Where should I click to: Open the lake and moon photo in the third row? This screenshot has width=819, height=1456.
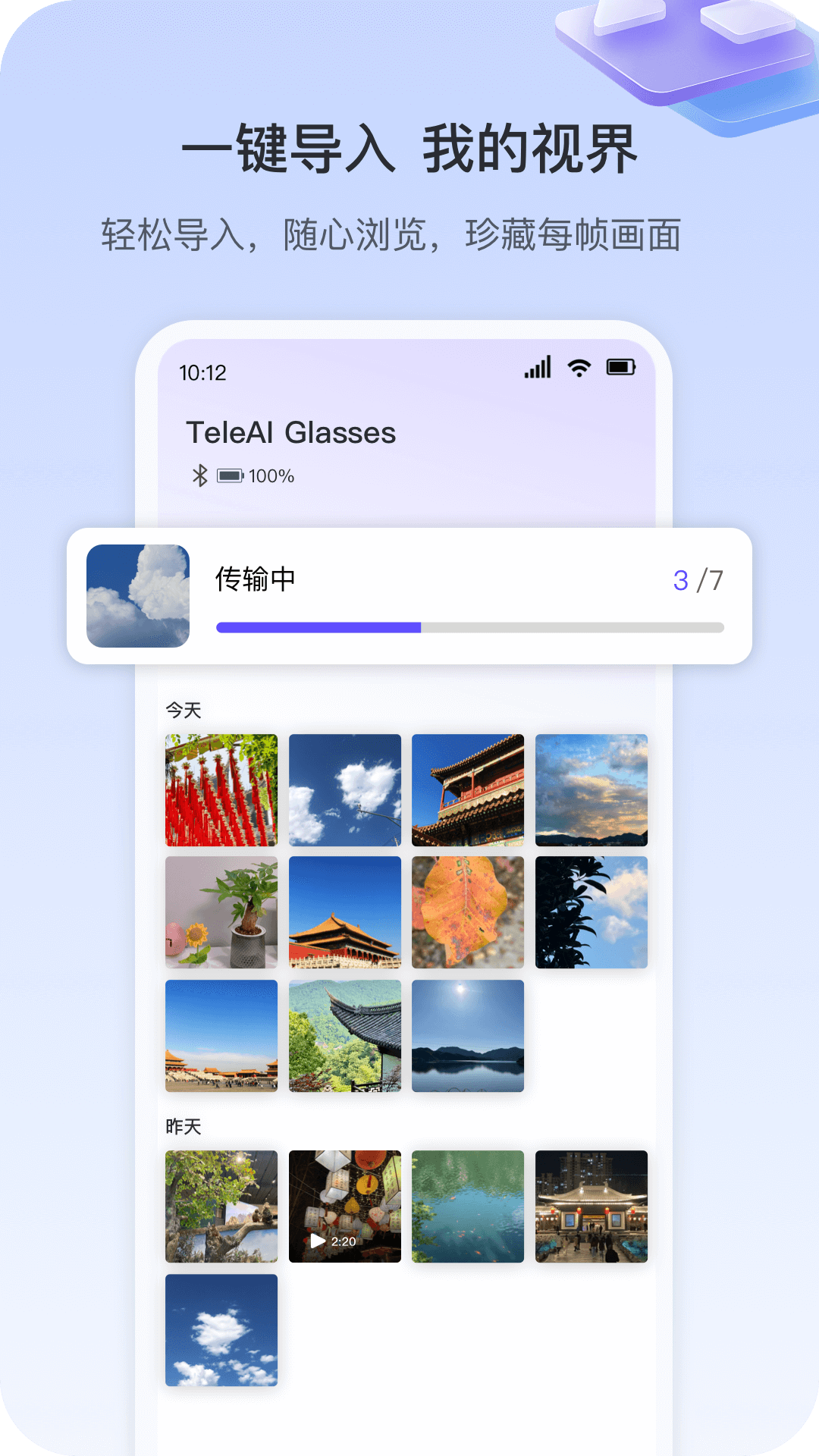coord(468,1036)
